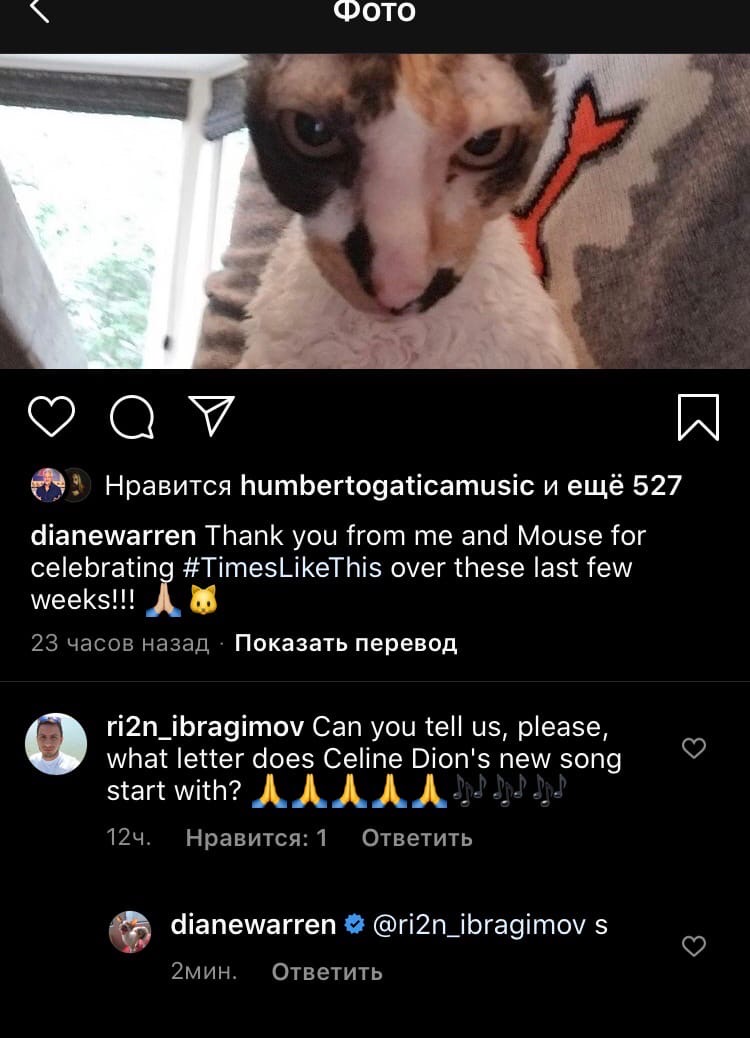Viewport: 750px width, 1038px height.
Task: Open ri2n_ibragimov's profile picture
Action: tap(56, 743)
